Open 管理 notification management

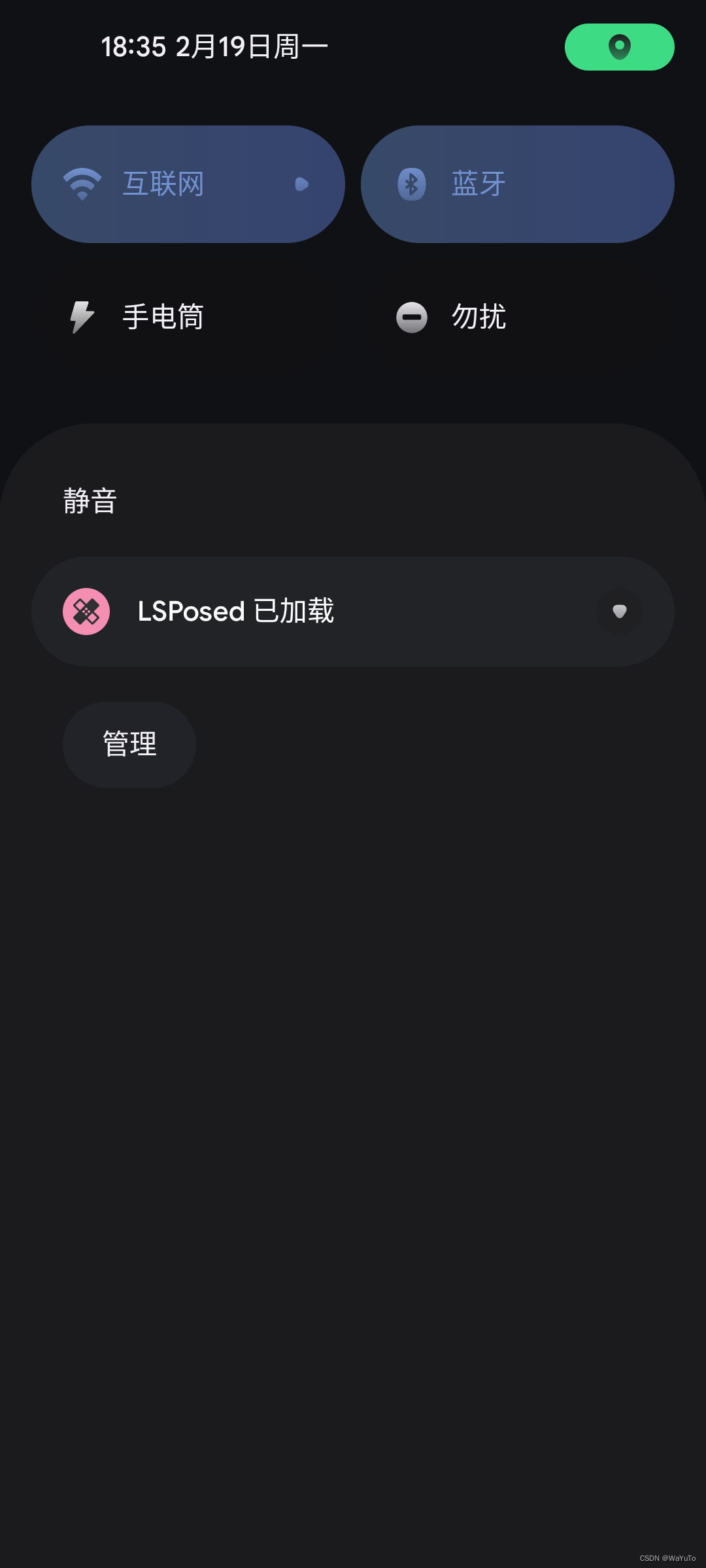(129, 744)
